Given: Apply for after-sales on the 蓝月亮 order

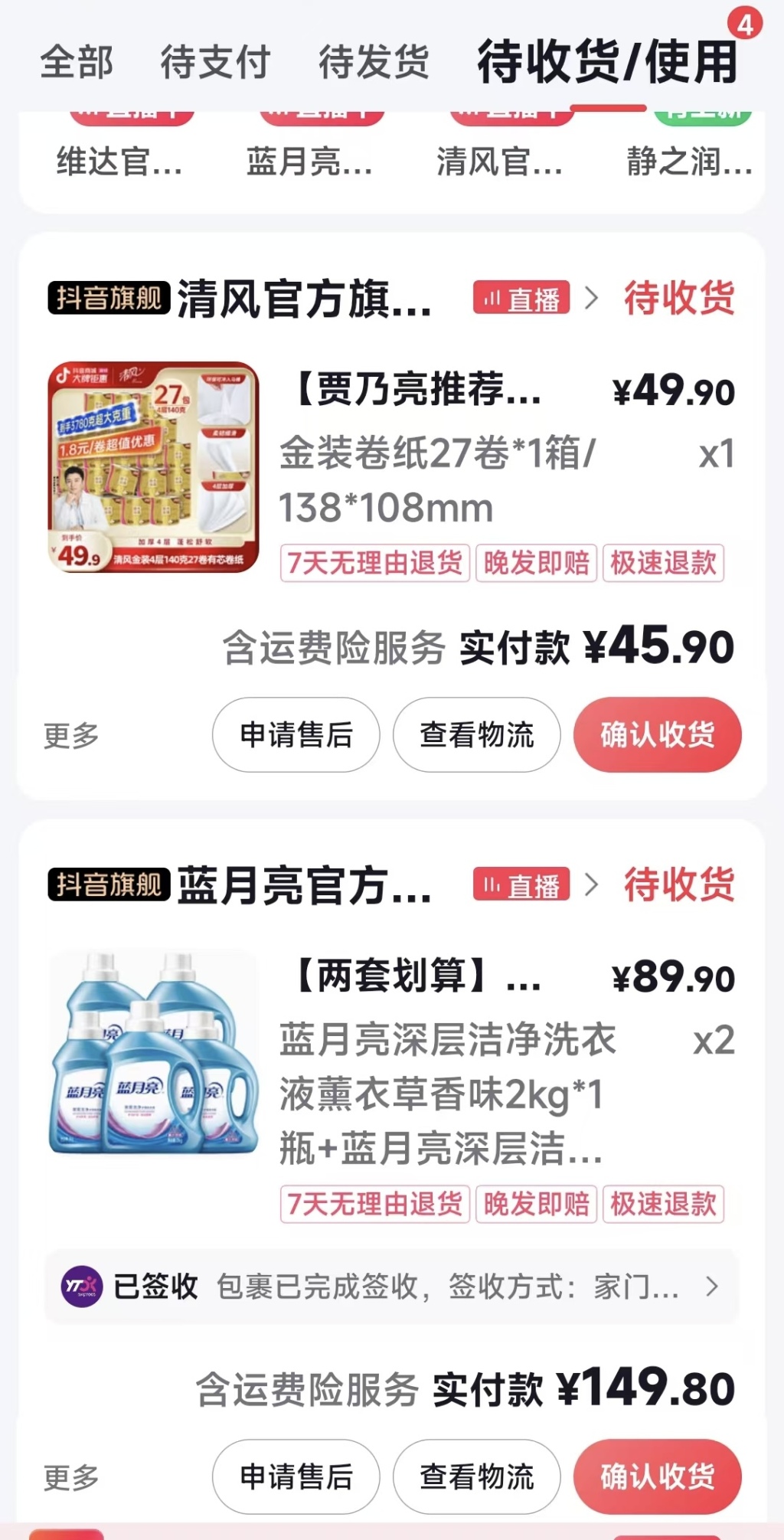Looking at the screenshot, I should click(296, 1477).
